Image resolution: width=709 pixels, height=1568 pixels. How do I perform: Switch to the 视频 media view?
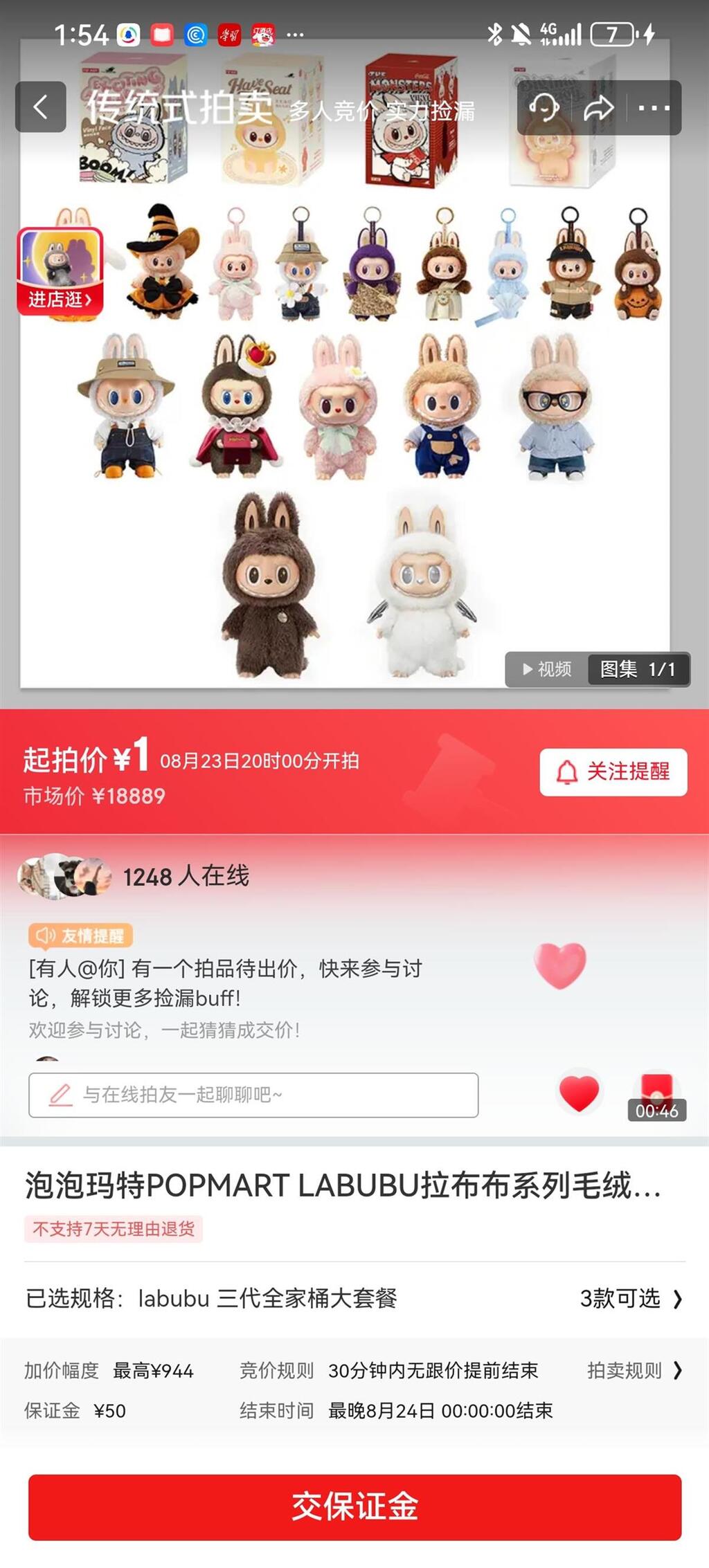(547, 669)
